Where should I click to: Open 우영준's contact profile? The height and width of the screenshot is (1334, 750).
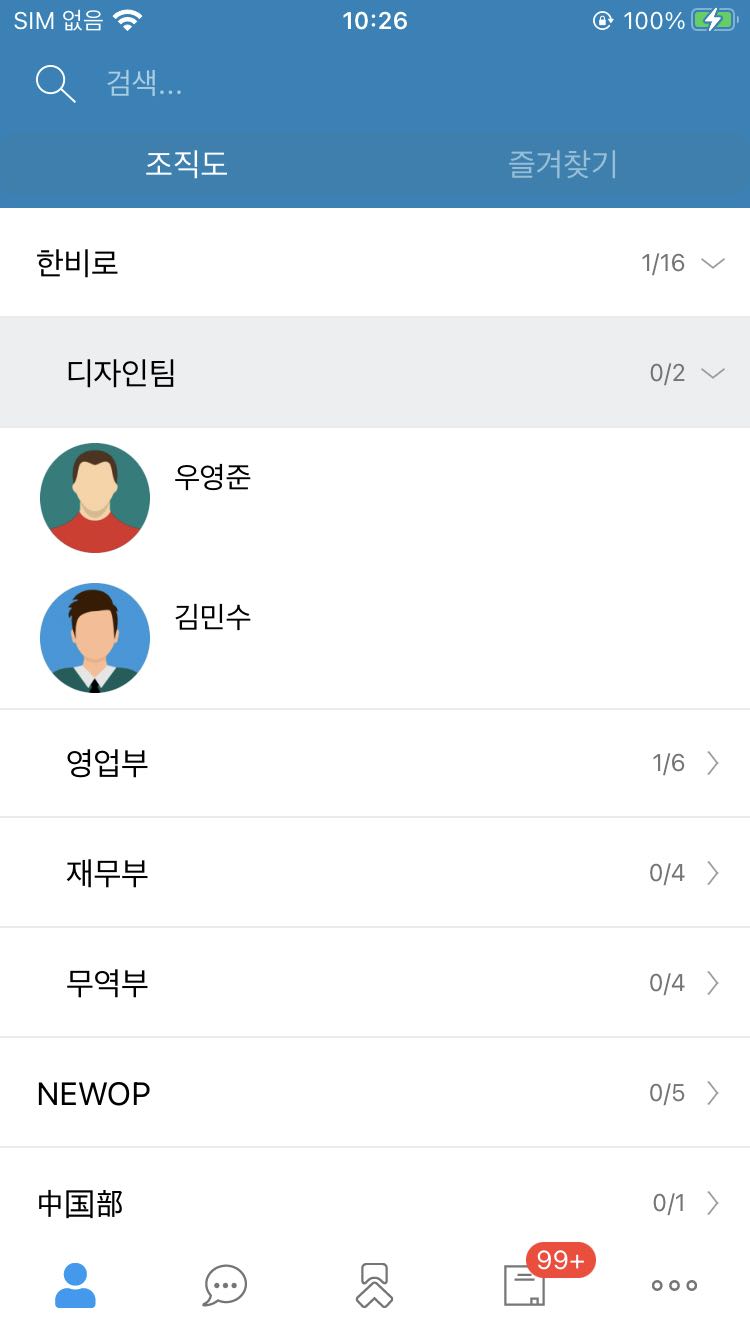point(375,498)
